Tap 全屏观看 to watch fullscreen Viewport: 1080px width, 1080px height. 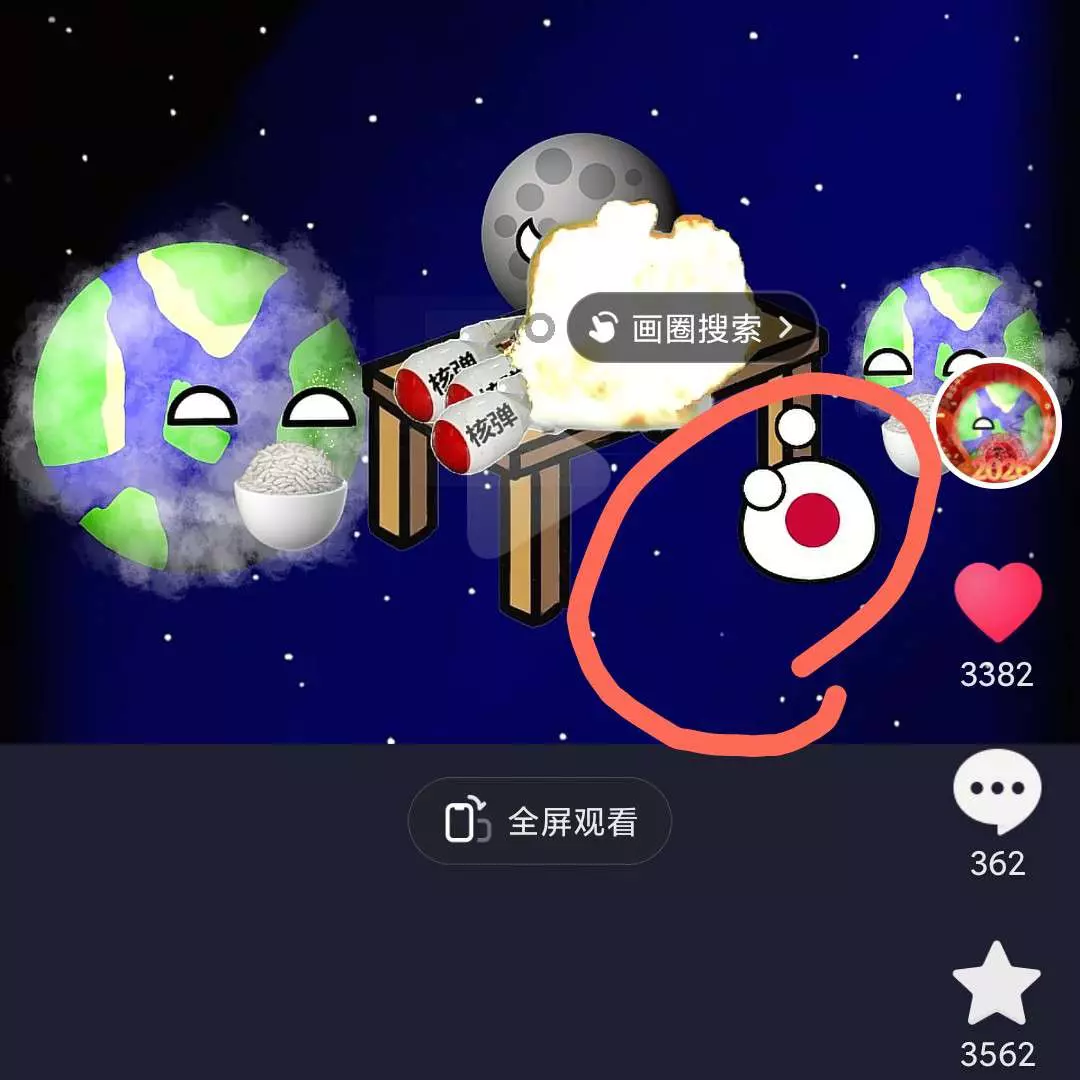539,821
